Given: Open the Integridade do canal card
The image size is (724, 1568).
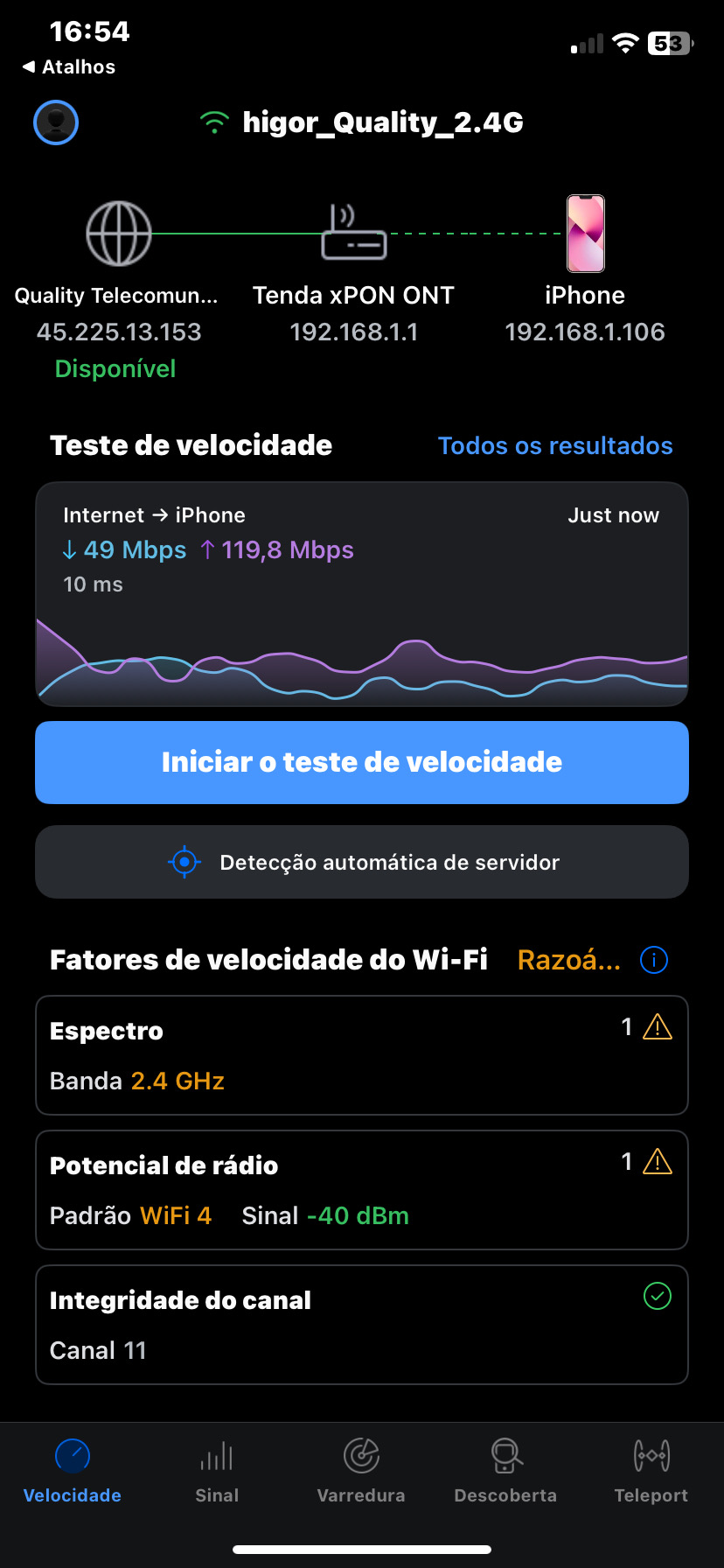Looking at the screenshot, I should [362, 1325].
